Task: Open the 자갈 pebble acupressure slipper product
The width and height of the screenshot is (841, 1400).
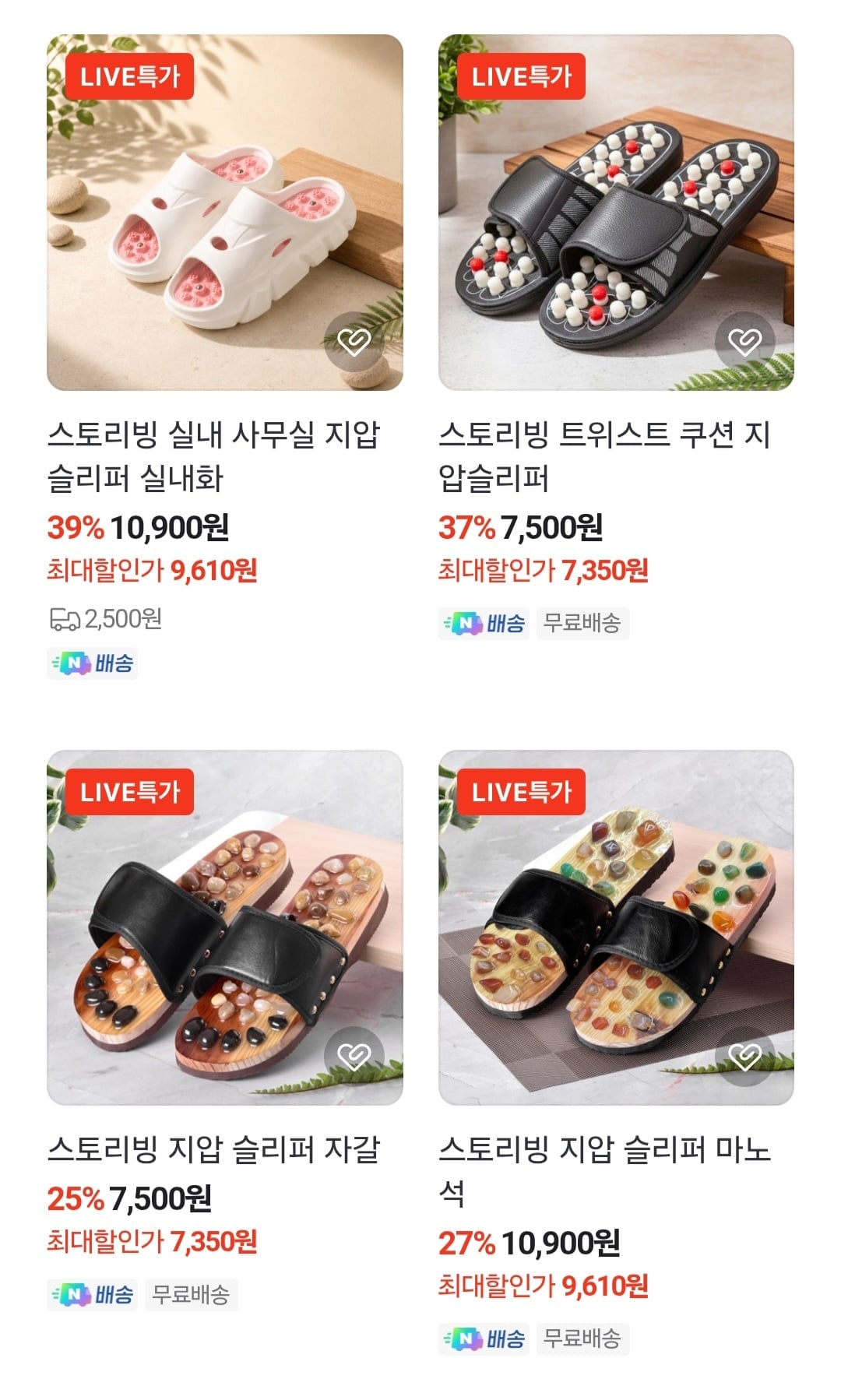Action: pos(225,927)
